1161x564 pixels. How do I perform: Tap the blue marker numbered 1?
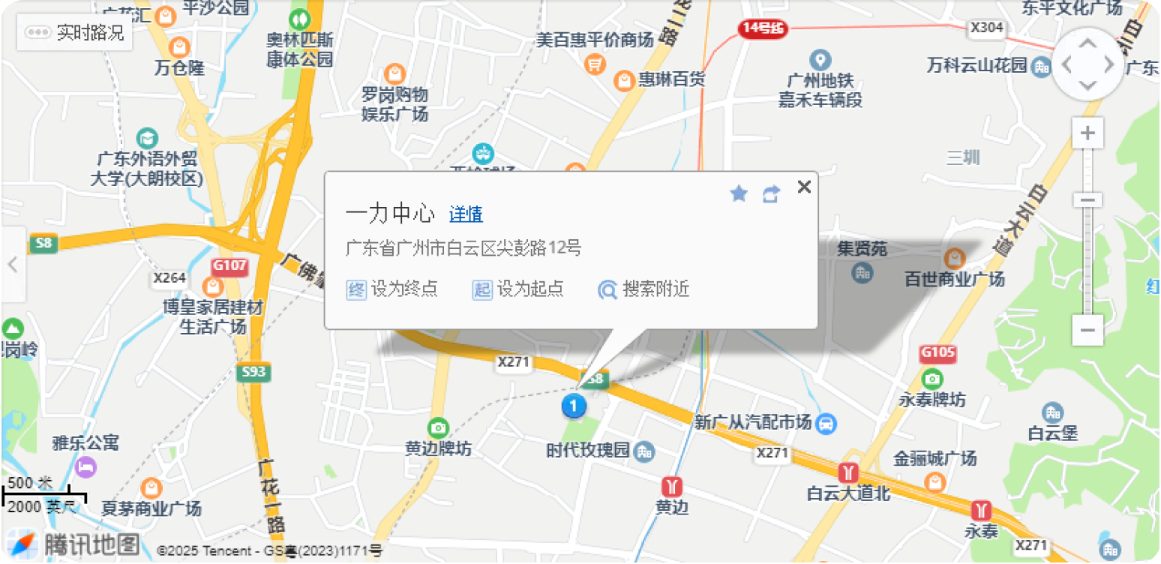(573, 406)
